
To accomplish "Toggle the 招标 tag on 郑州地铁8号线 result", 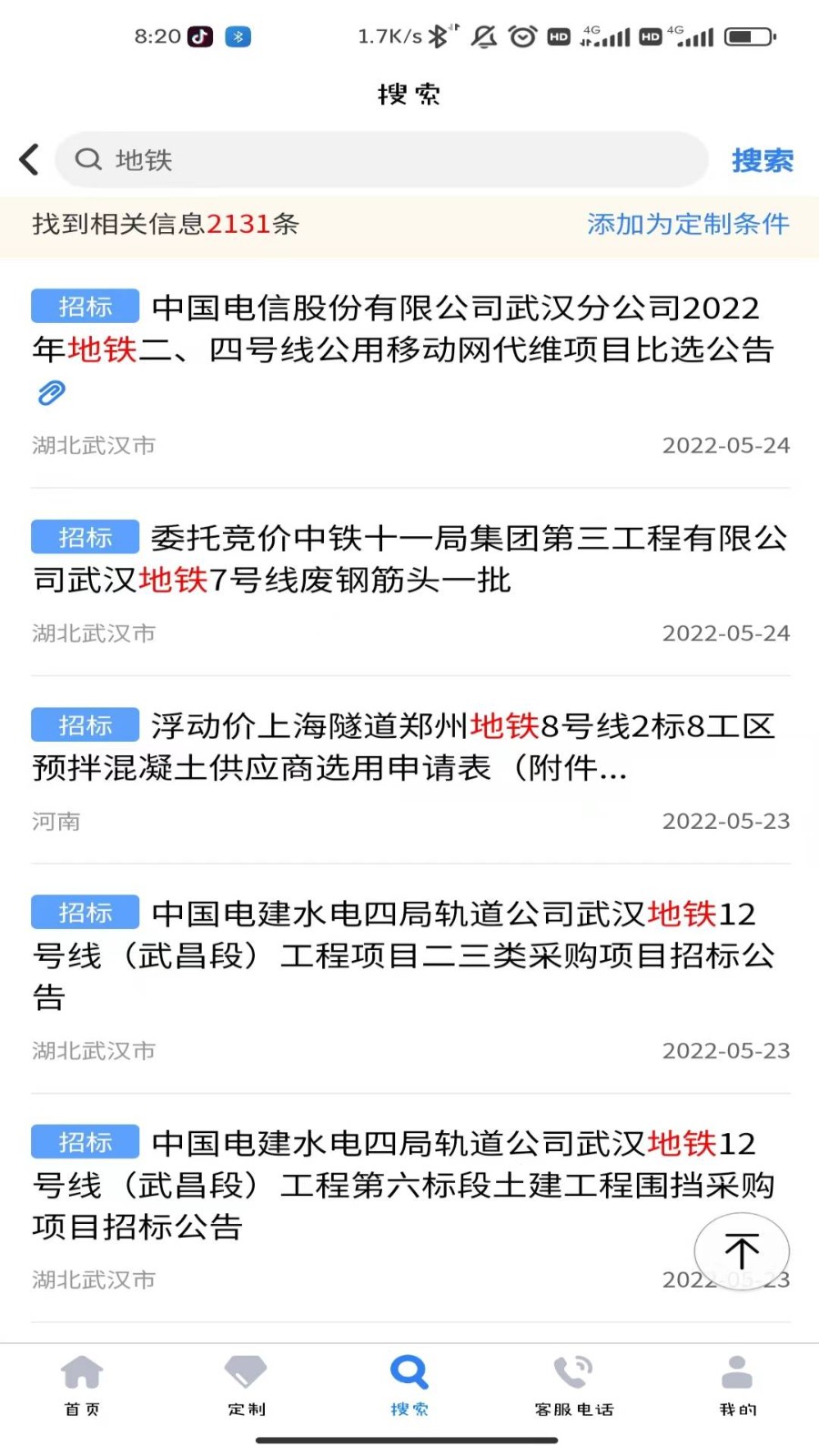I will tap(84, 724).
